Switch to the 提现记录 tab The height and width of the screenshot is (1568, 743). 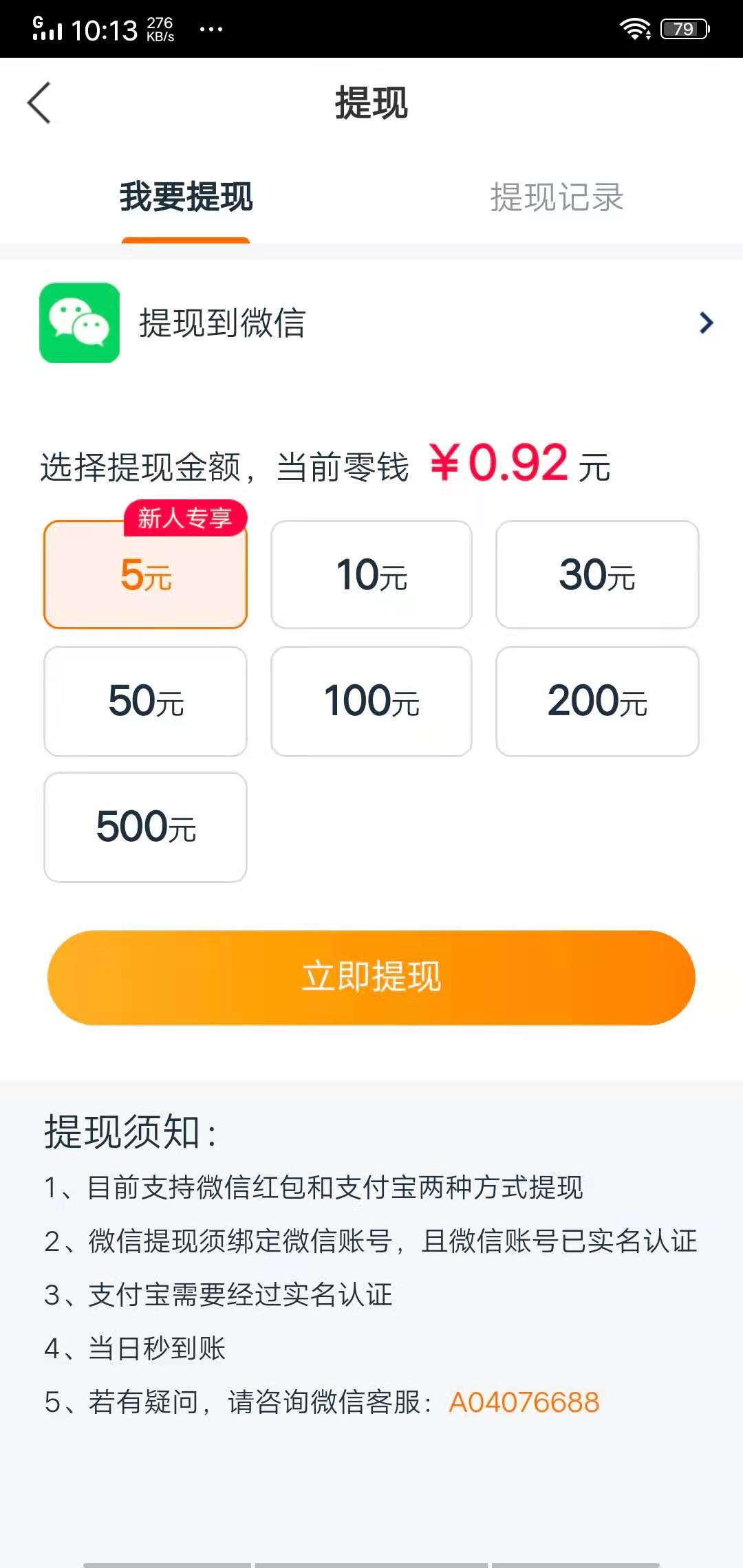tap(557, 198)
